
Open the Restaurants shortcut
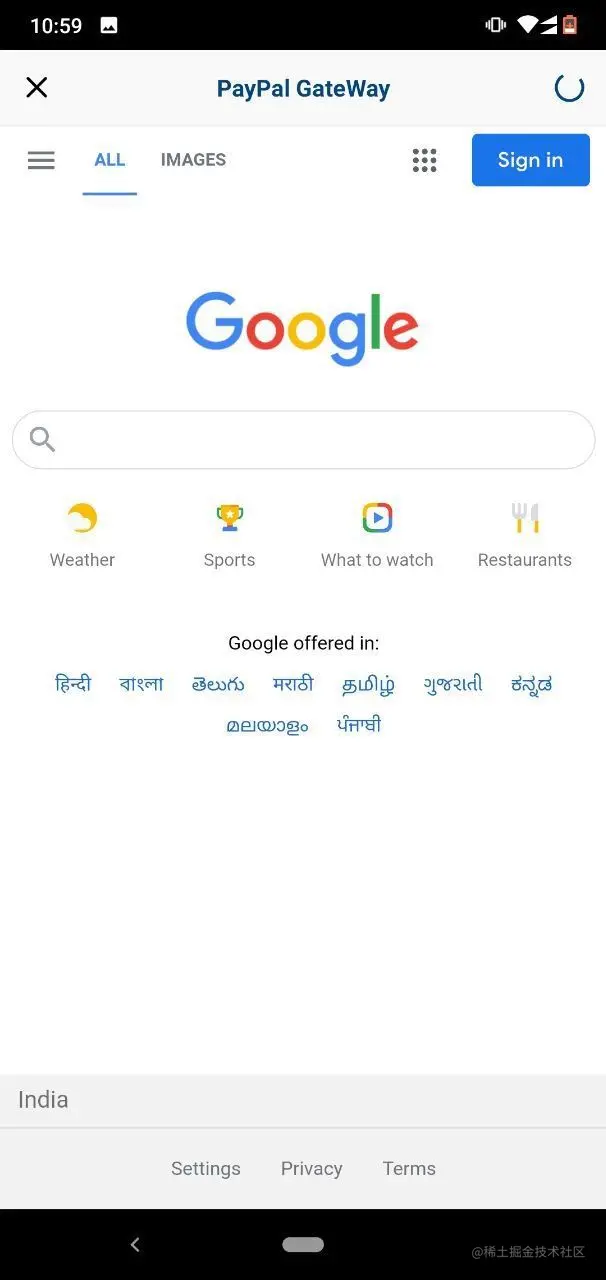pyautogui.click(x=525, y=535)
